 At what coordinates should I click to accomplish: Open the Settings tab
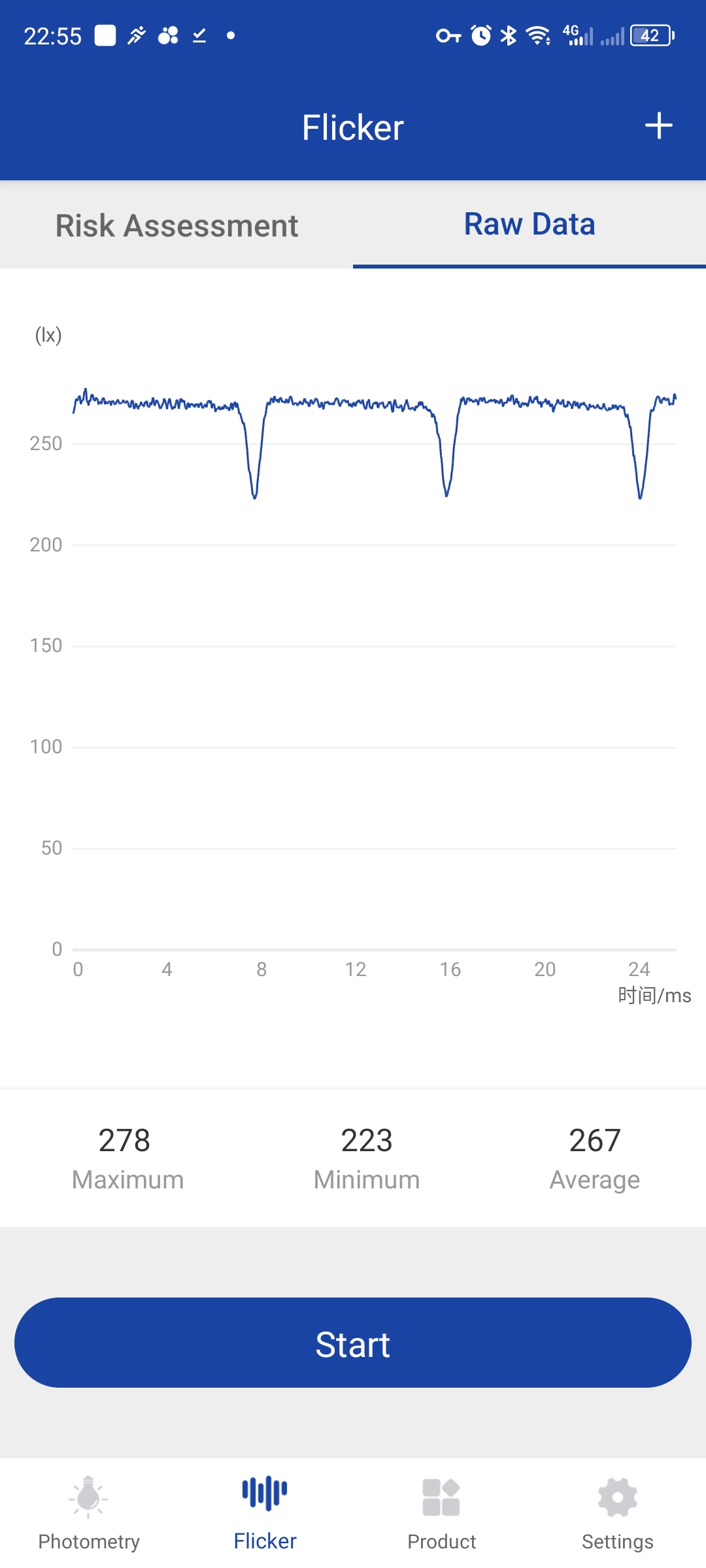tap(617, 1513)
